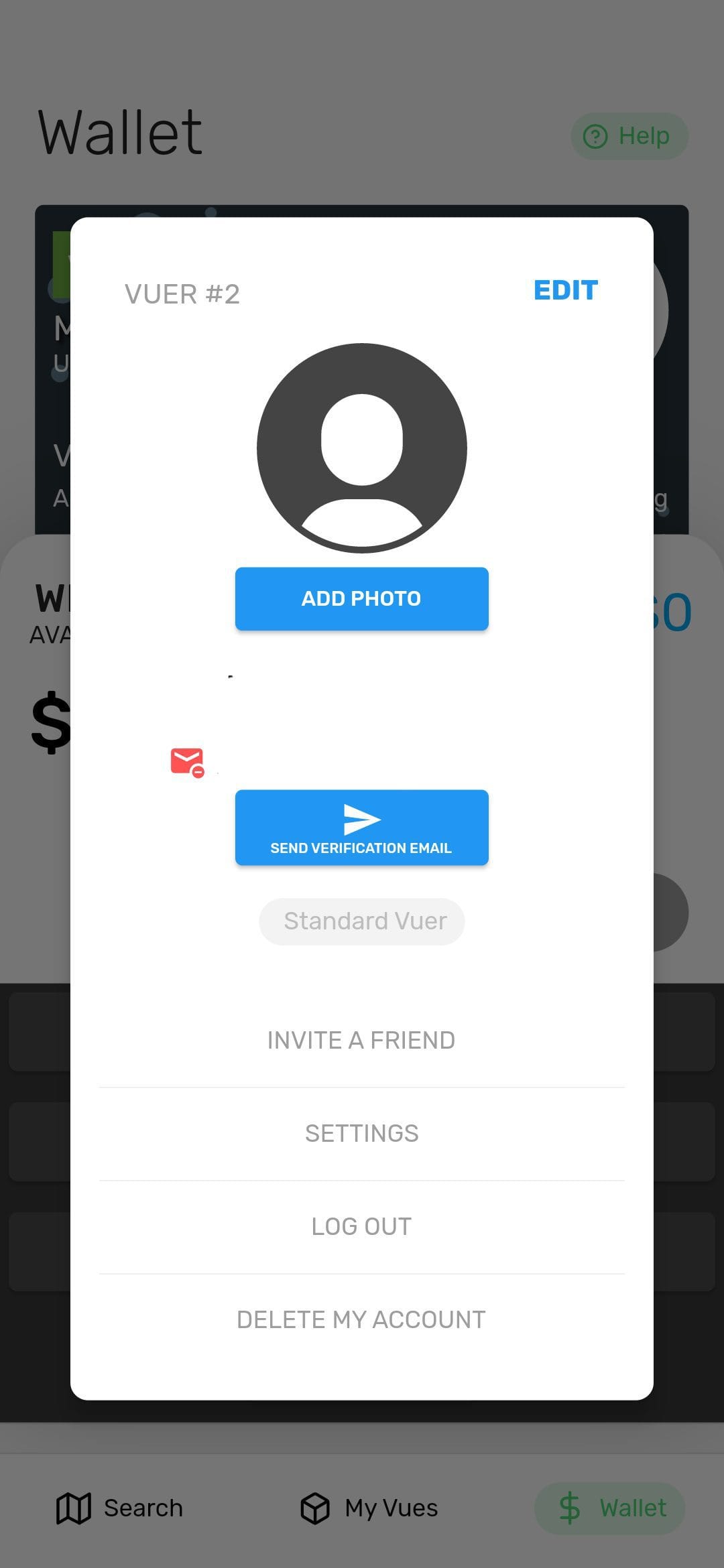Open the INVITE A FRIEND option

pos(362,1039)
